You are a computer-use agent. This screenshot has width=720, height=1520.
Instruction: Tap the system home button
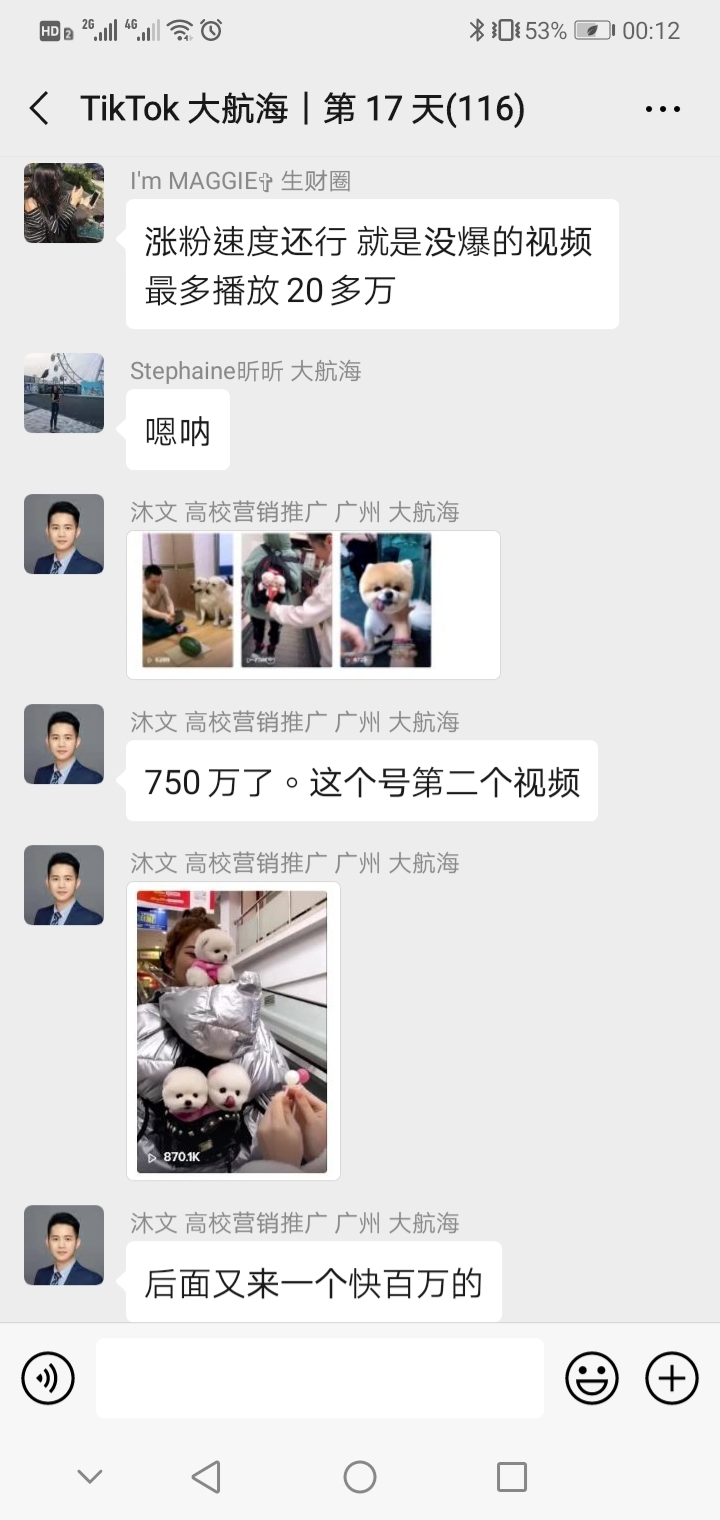pyautogui.click(x=360, y=1476)
